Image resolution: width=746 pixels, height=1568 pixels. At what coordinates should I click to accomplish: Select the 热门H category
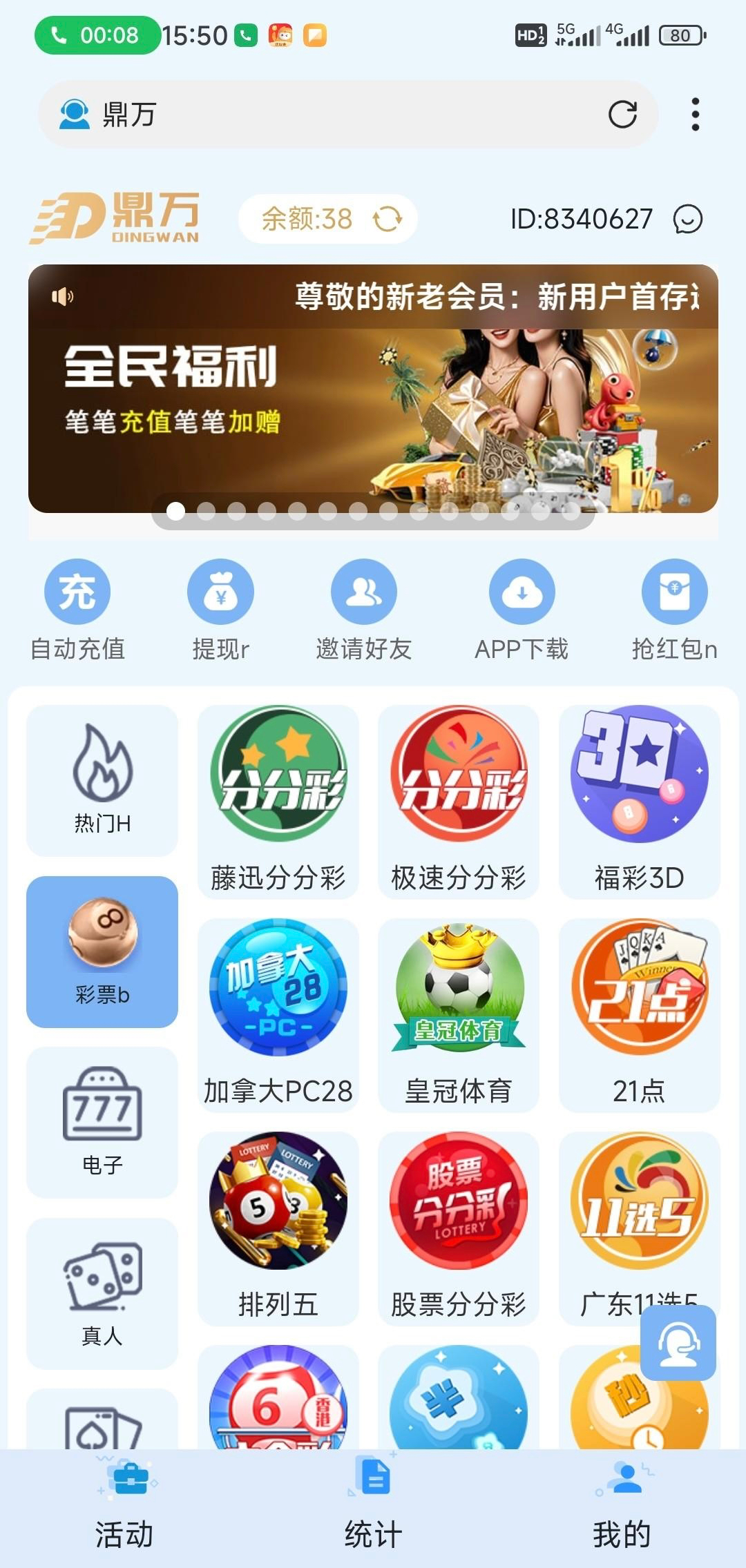click(x=102, y=780)
